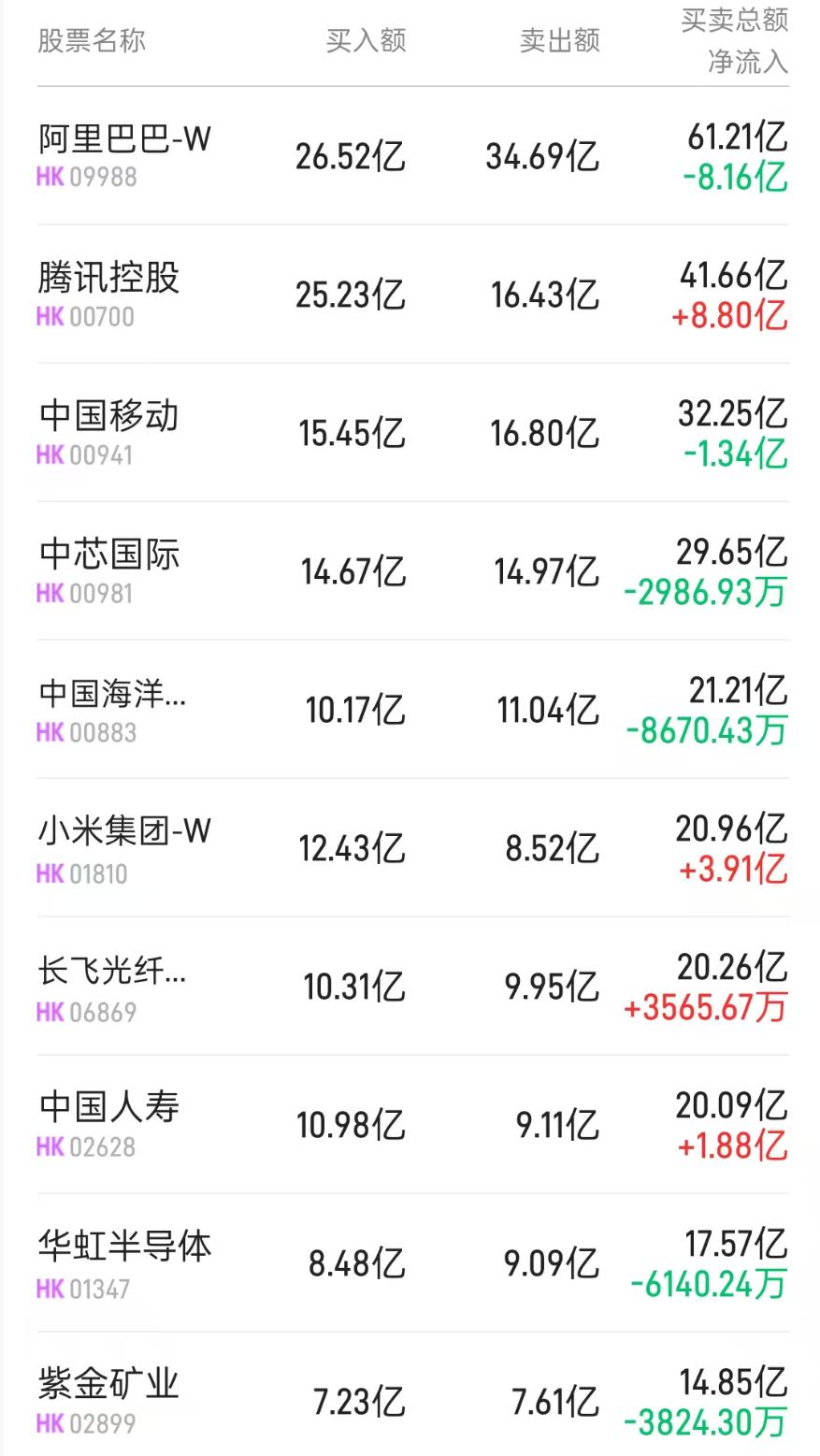Click the 净流入 header to reorder
Screen dimensions: 820x1456
[x=747, y=64]
